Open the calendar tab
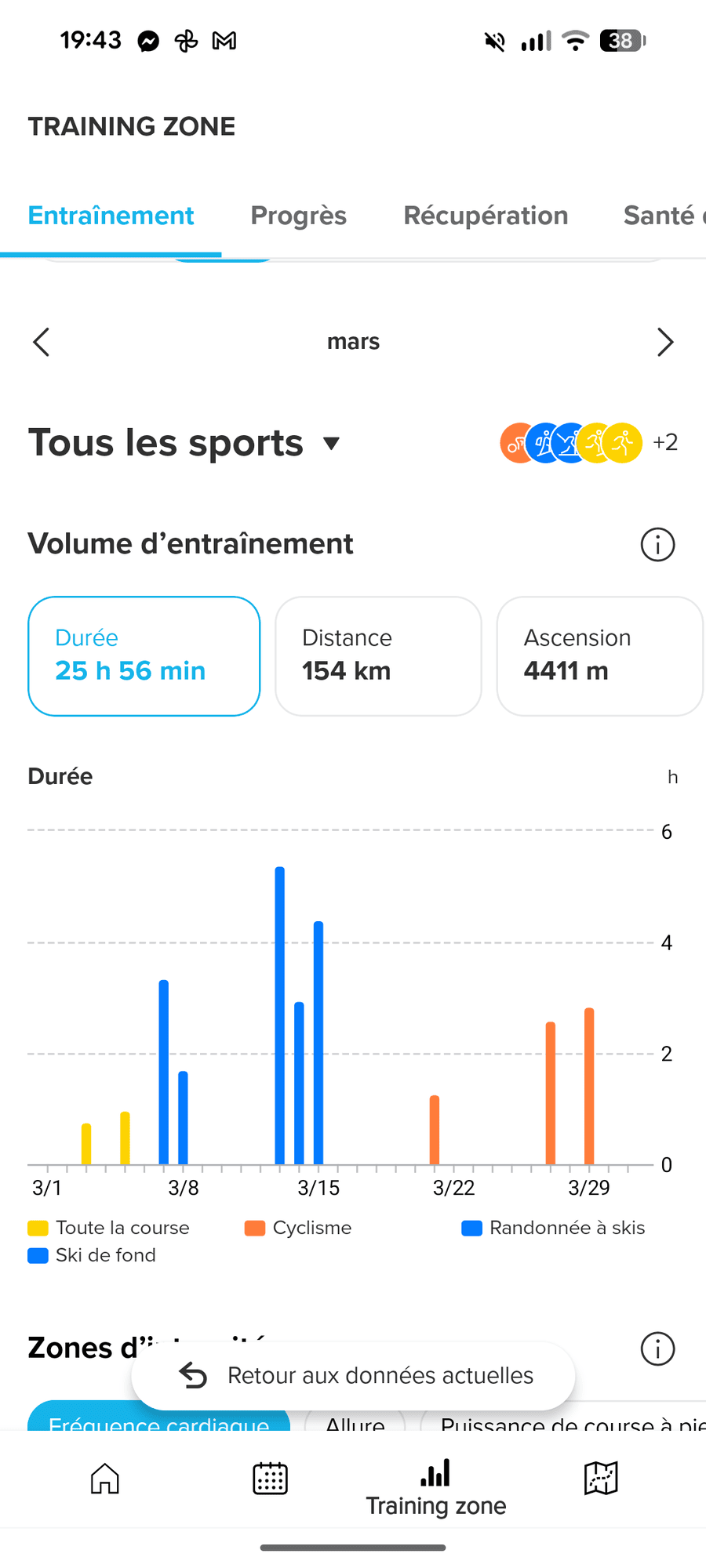 click(270, 1479)
